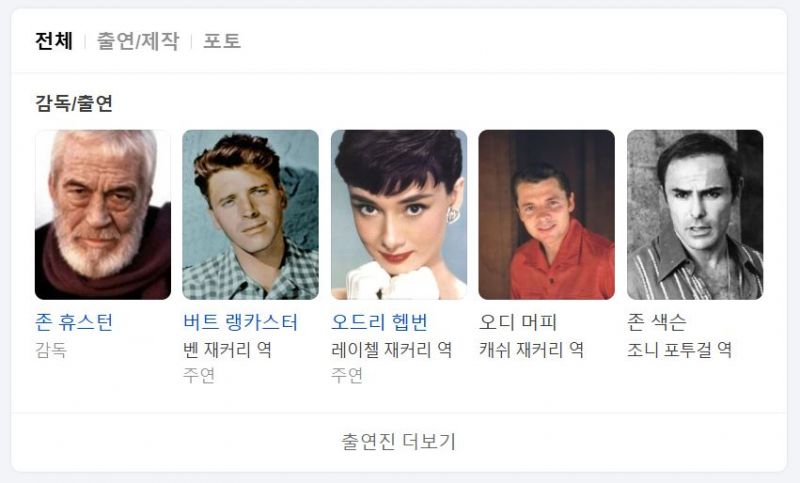Switch to the 전체 tab
Screen dimensions: 800x483
tap(54, 41)
